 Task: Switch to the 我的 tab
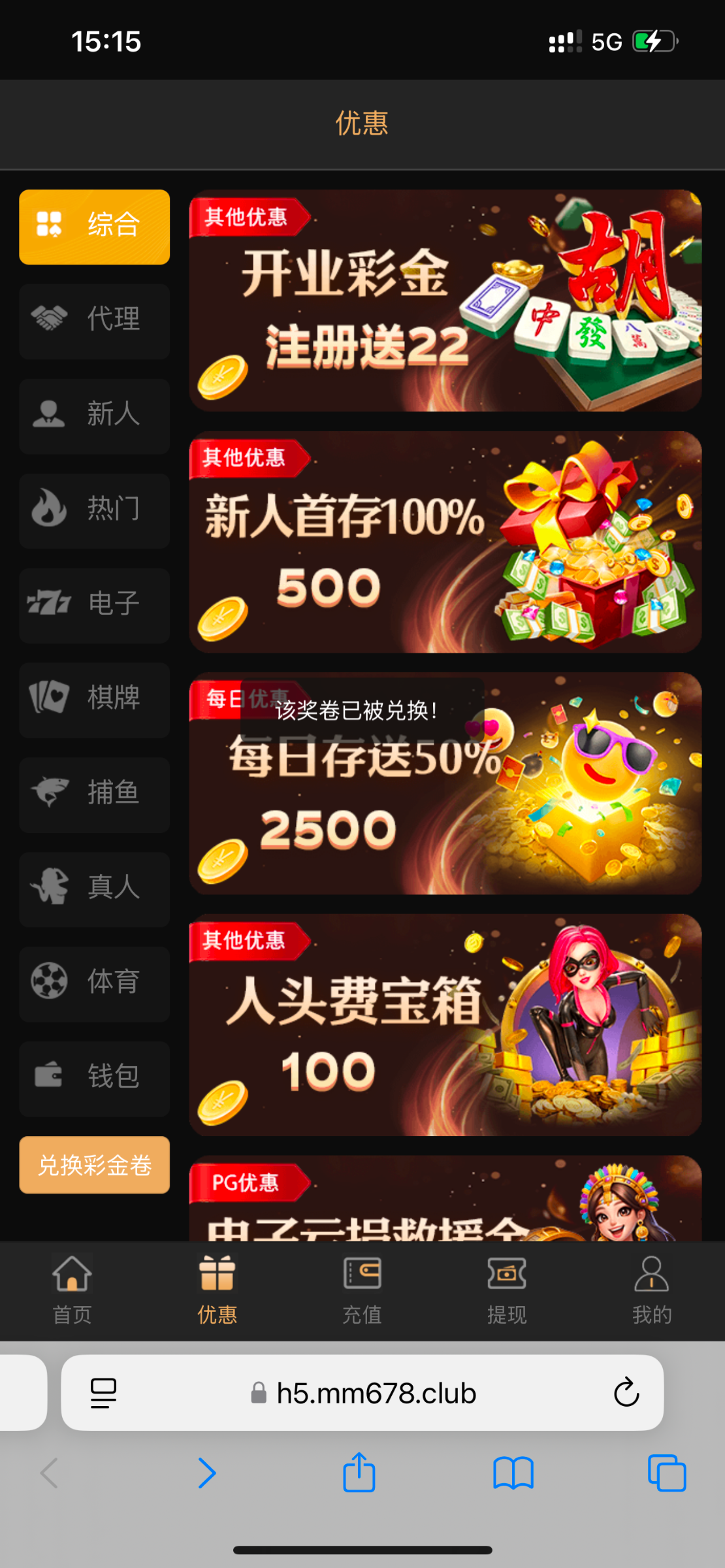[x=651, y=1290]
